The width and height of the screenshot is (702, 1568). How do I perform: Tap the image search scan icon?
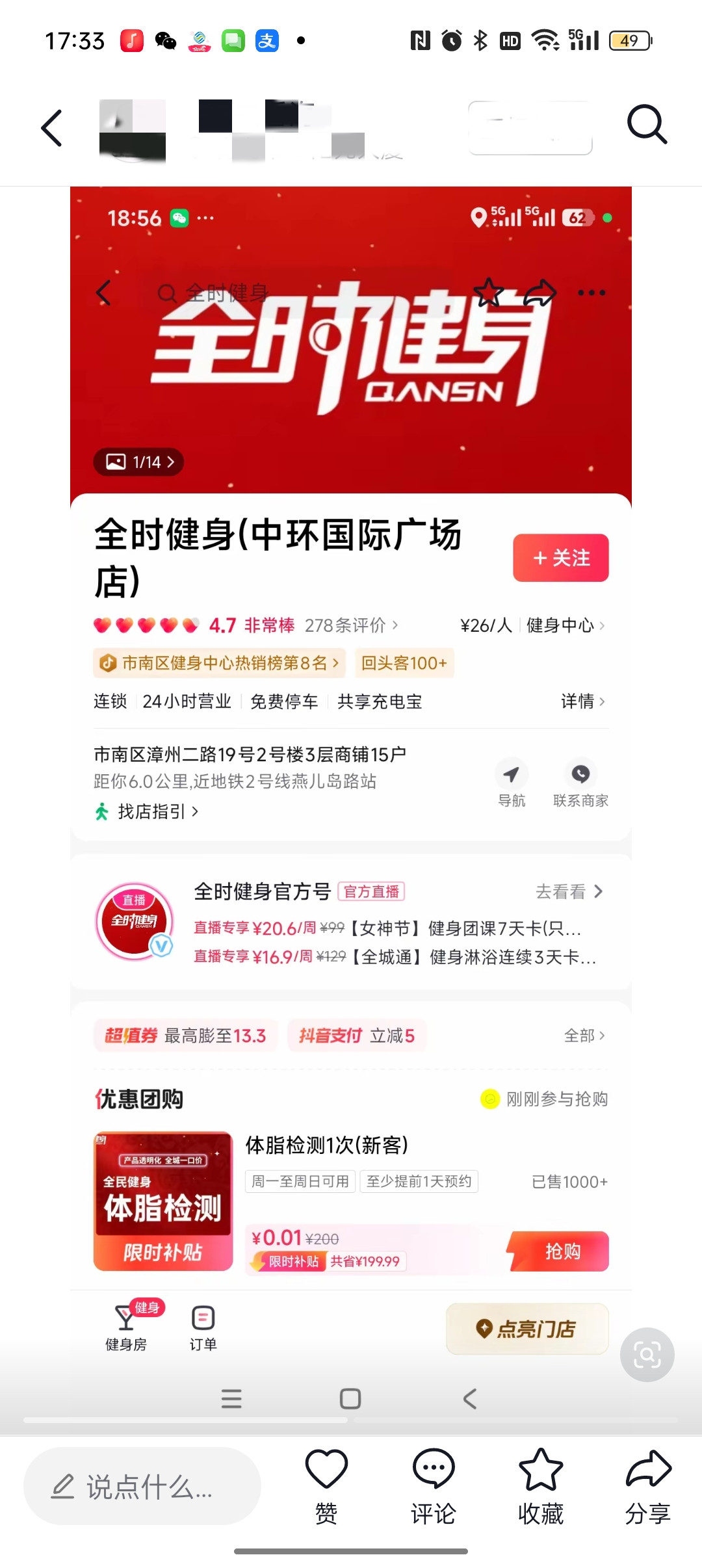pos(647,1355)
